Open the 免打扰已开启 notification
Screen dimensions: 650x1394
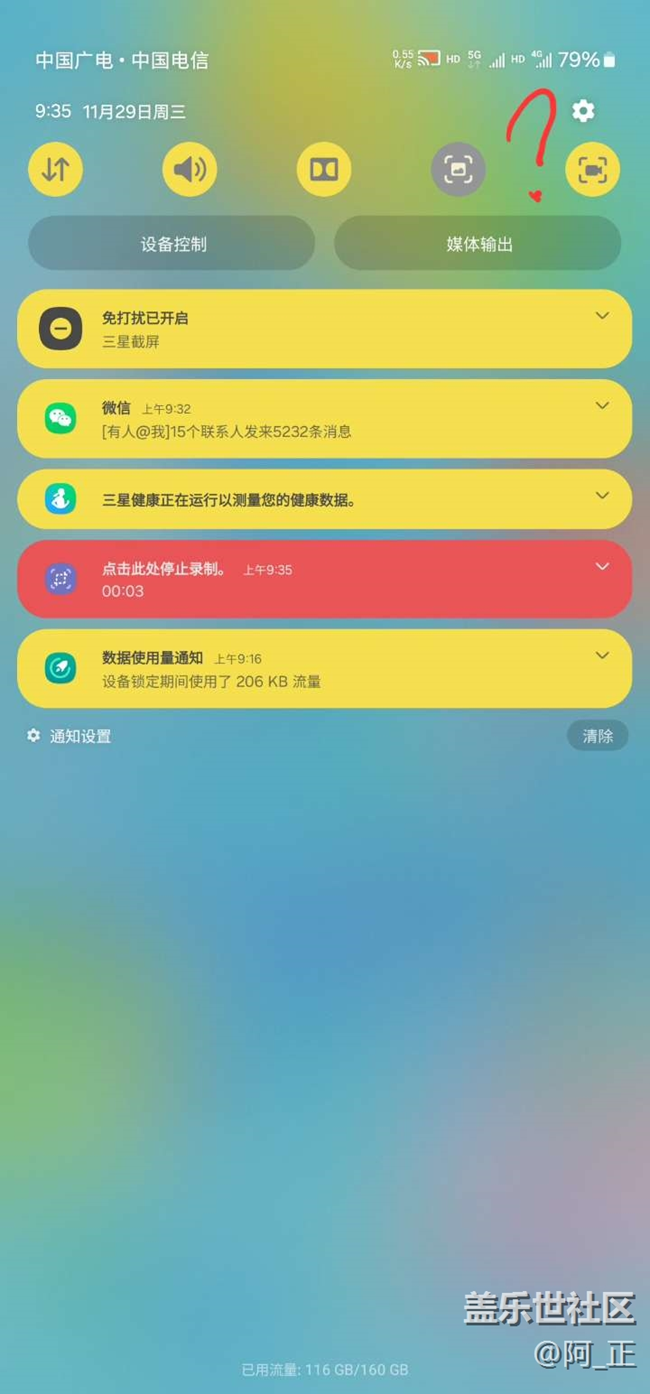point(300,329)
